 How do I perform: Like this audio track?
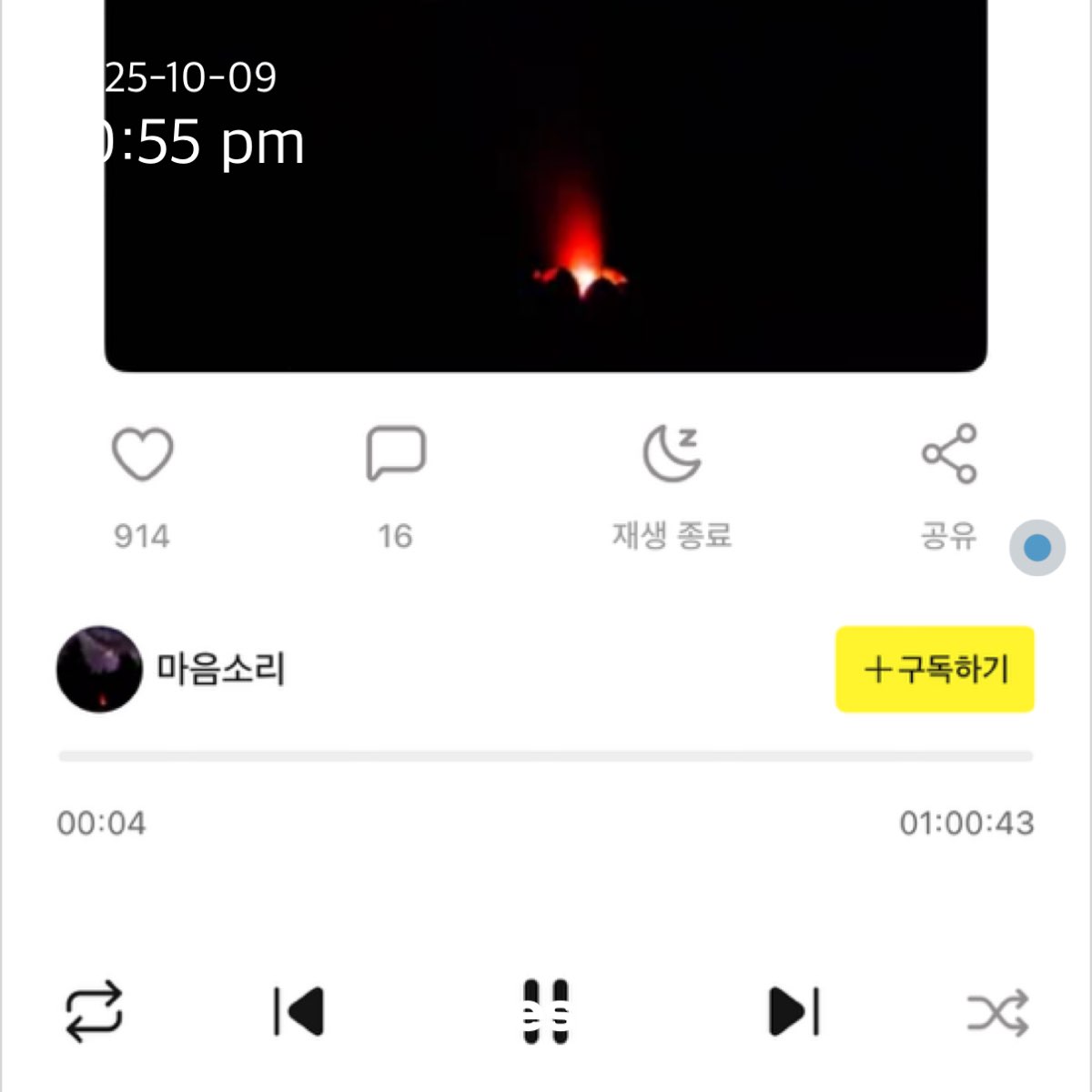(x=142, y=454)
